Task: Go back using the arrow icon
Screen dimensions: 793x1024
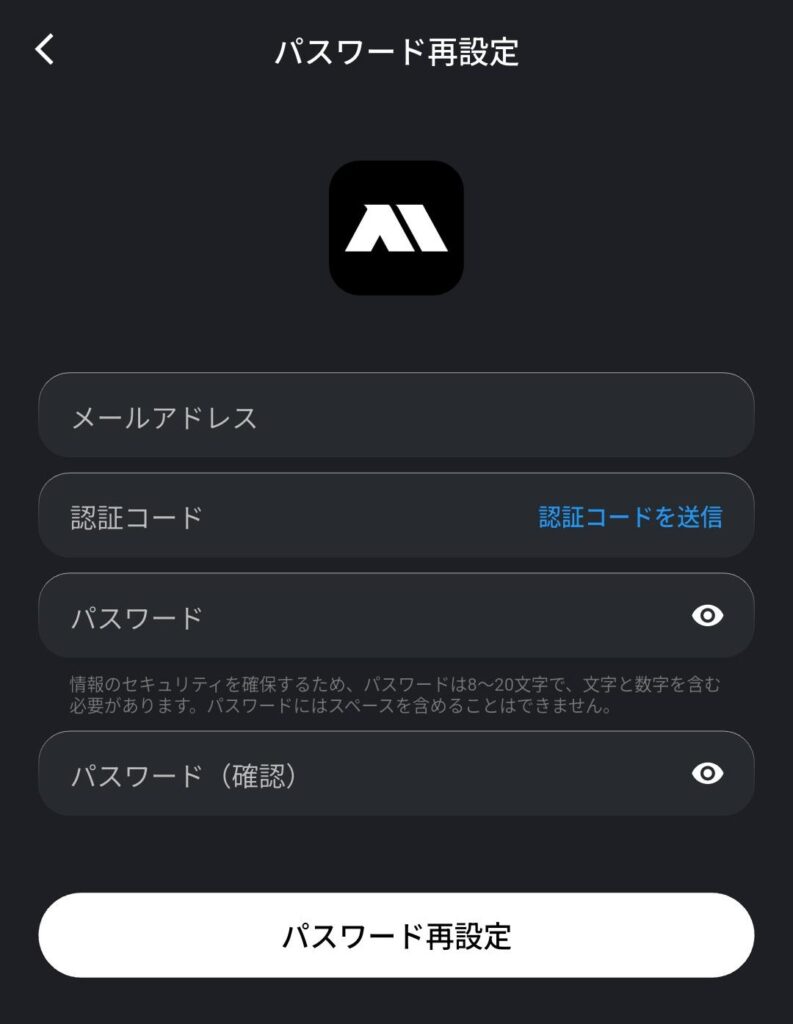Action: tap(45, 50)
